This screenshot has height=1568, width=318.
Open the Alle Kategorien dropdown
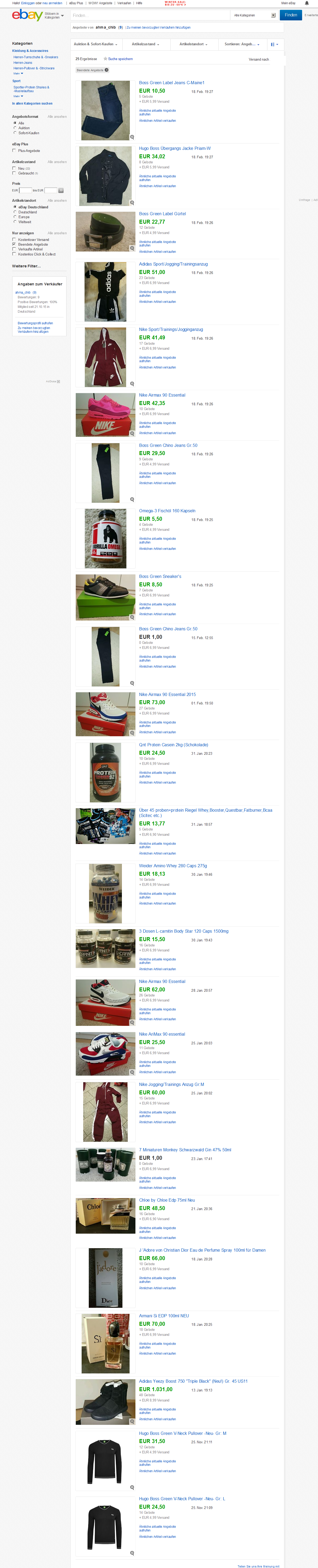pos(254,15)
